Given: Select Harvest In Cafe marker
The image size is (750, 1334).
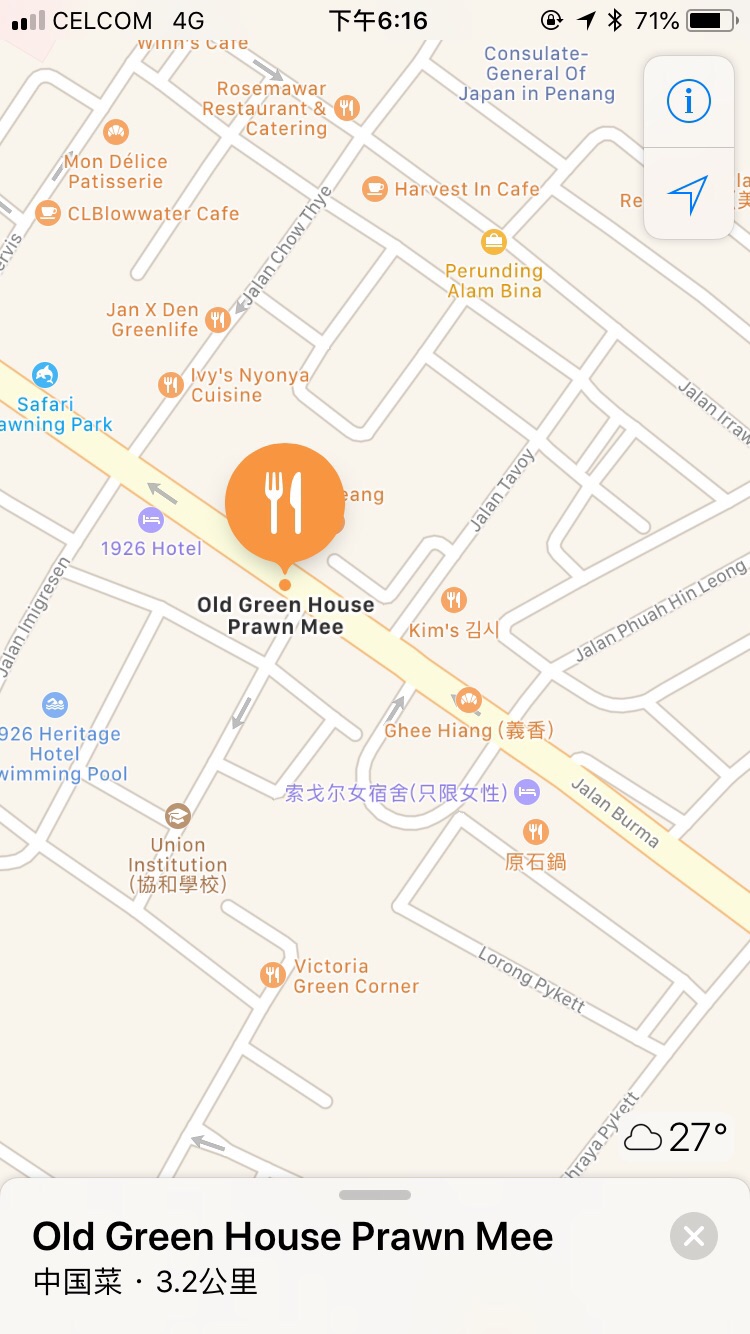Looking at the screenshot, I should pyautogui.click(x=375, y=188).
